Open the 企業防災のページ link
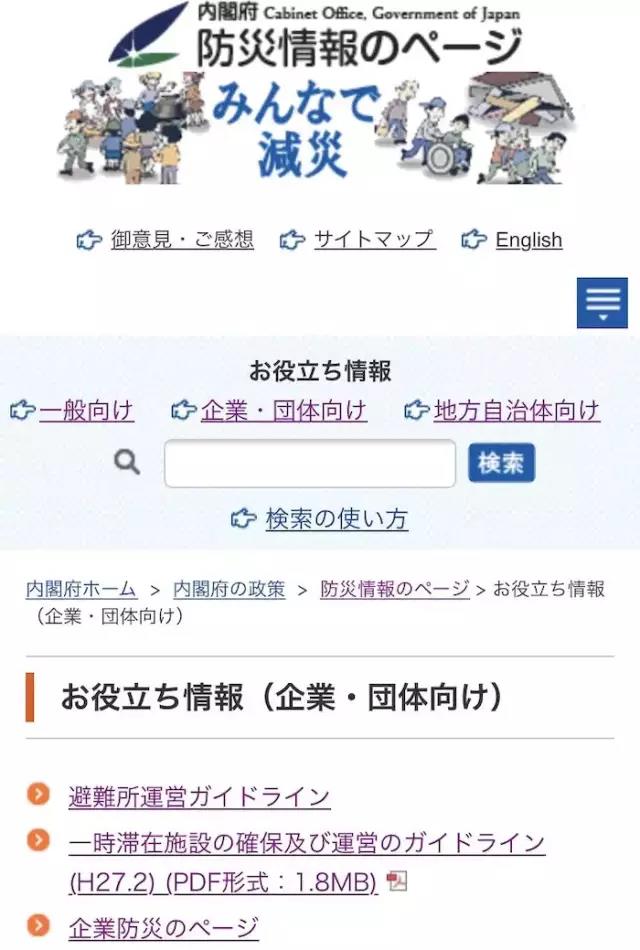The image size is (640, 950). (163, 928)
